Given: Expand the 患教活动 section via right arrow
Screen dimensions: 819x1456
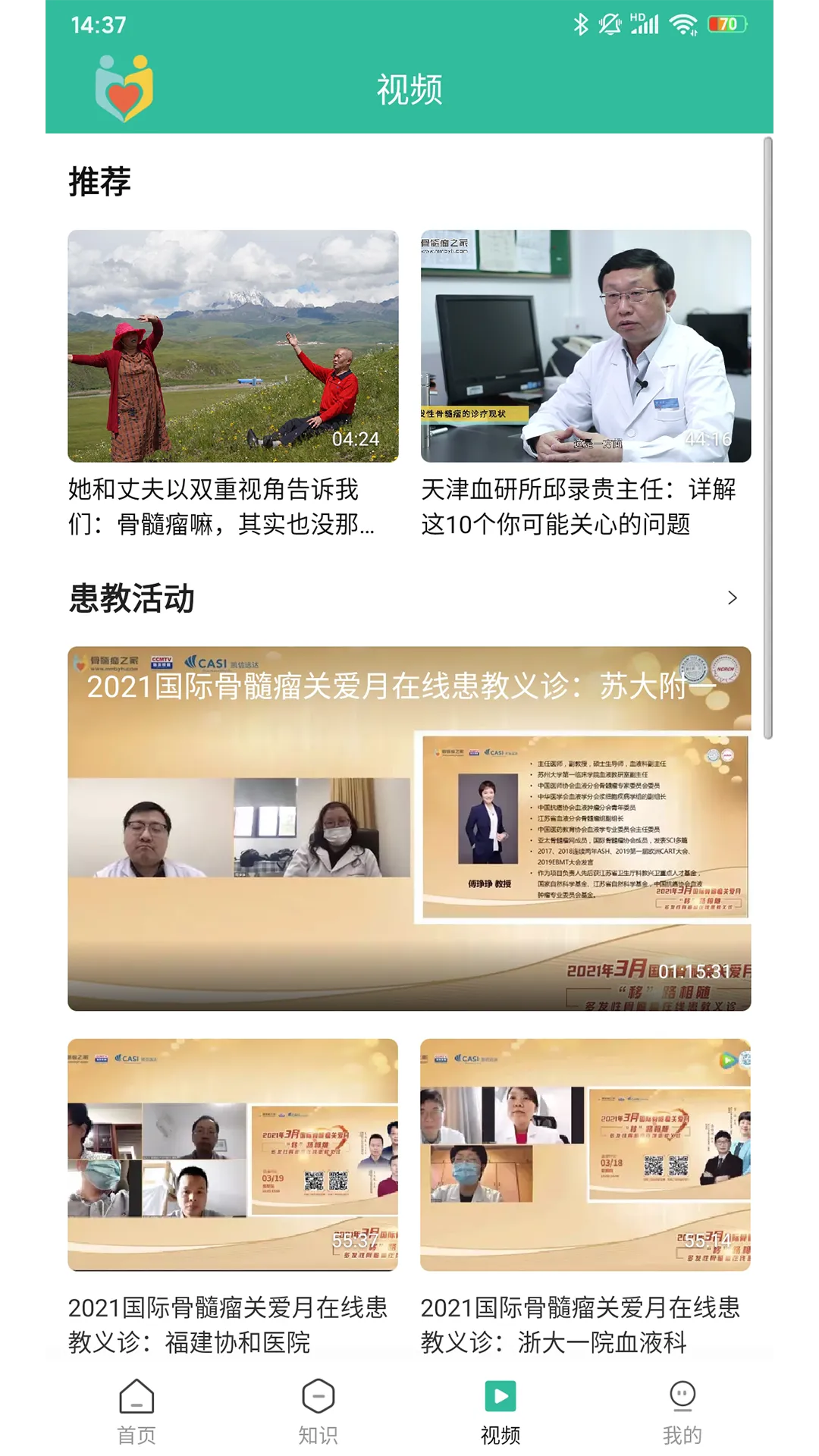Looking at the screenshot, I should click(x=733, y=598).
